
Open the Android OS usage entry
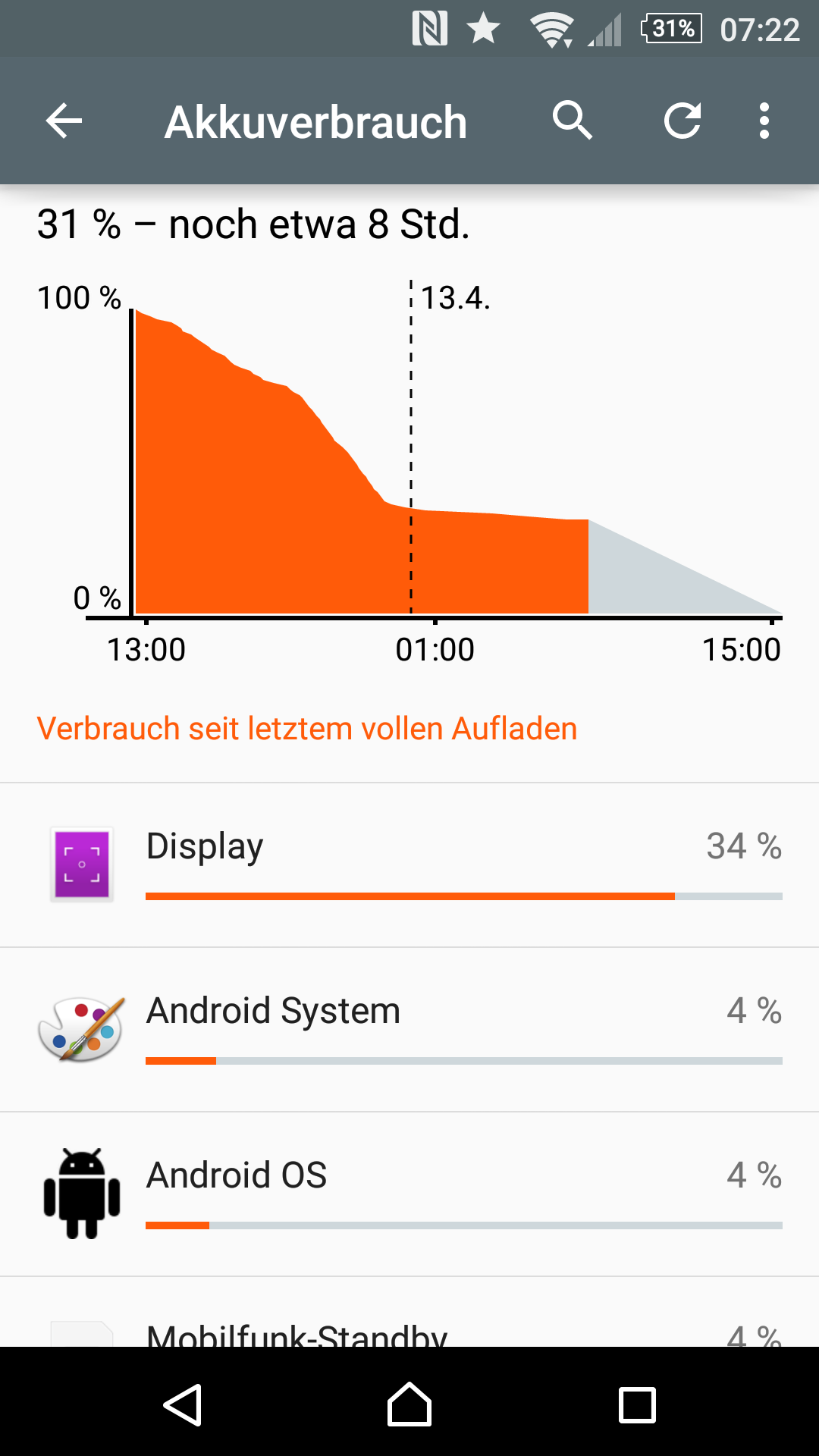pos(409,1194)
